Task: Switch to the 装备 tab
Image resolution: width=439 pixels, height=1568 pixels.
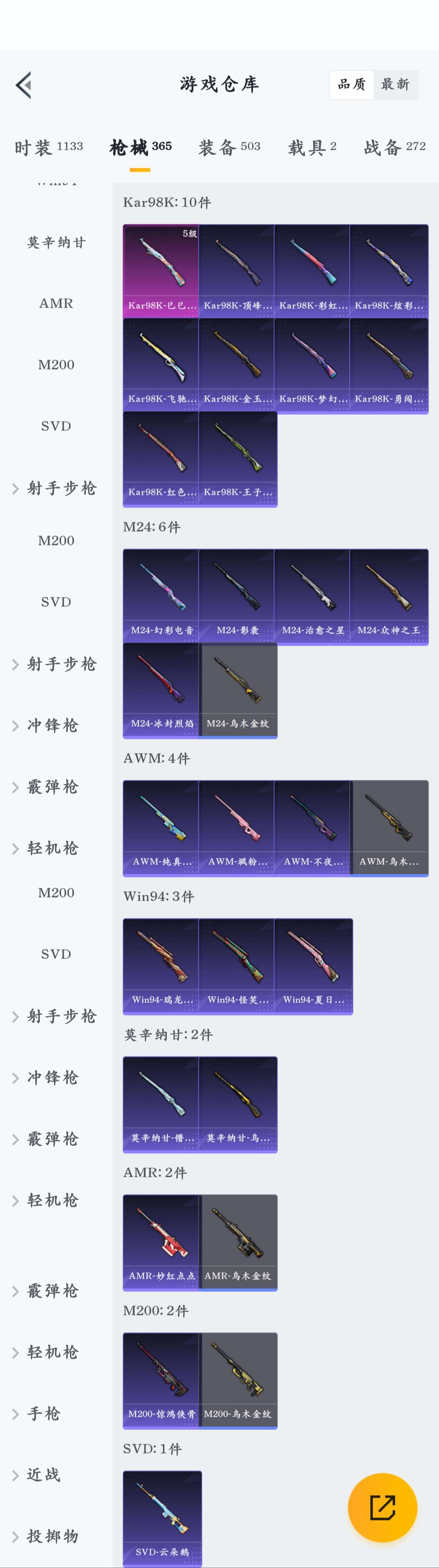Action: coord(229,147)
